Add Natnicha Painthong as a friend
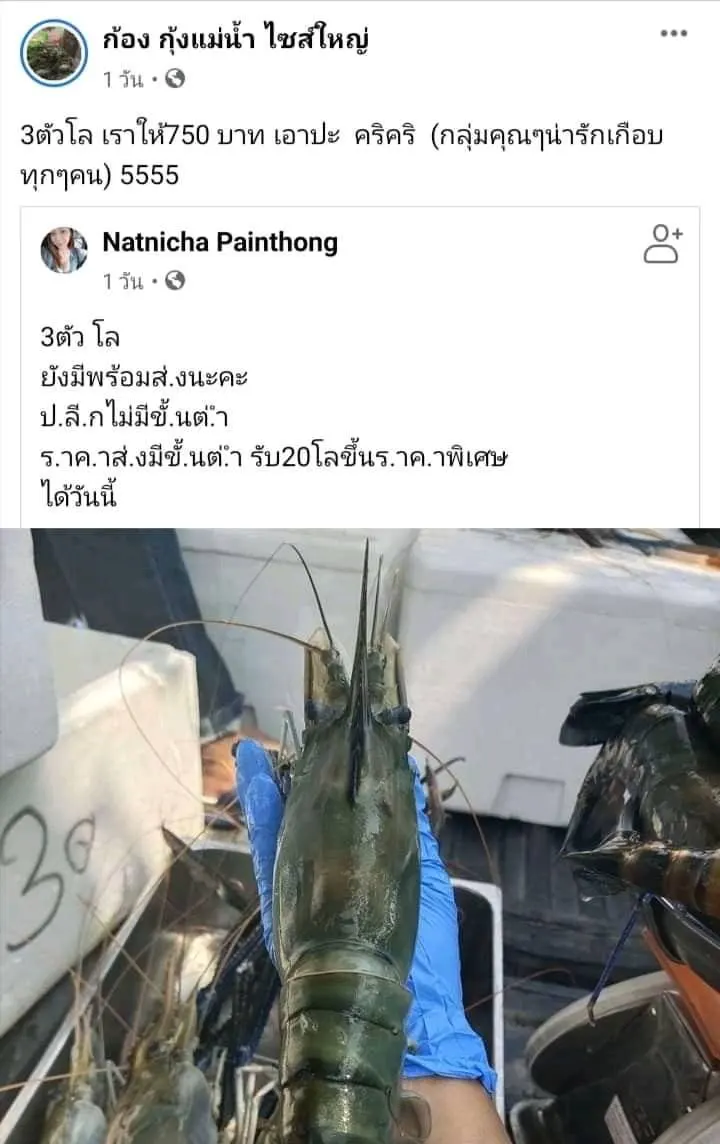 [x=662, y=244]
